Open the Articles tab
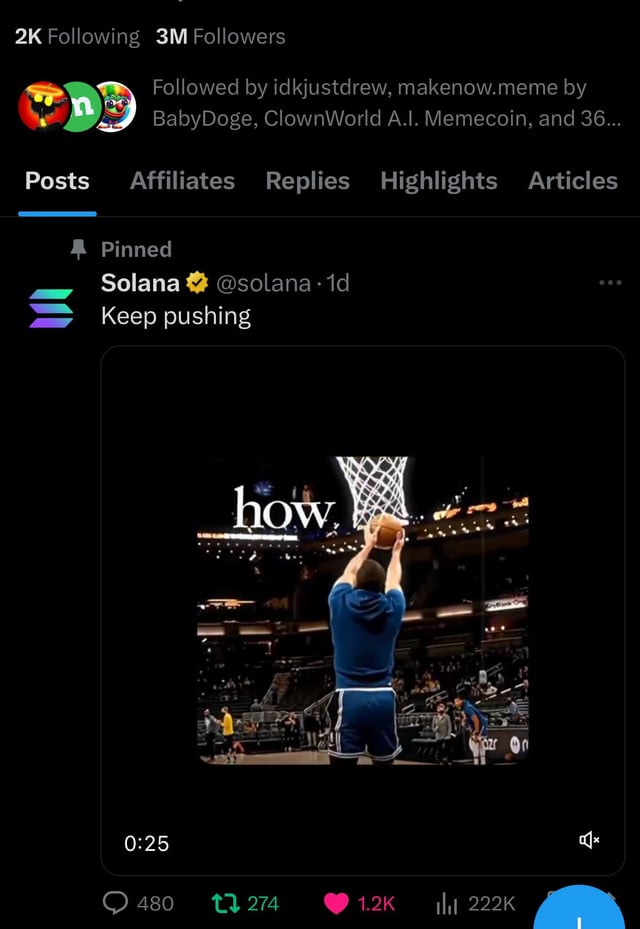 [x=572, y=181]
